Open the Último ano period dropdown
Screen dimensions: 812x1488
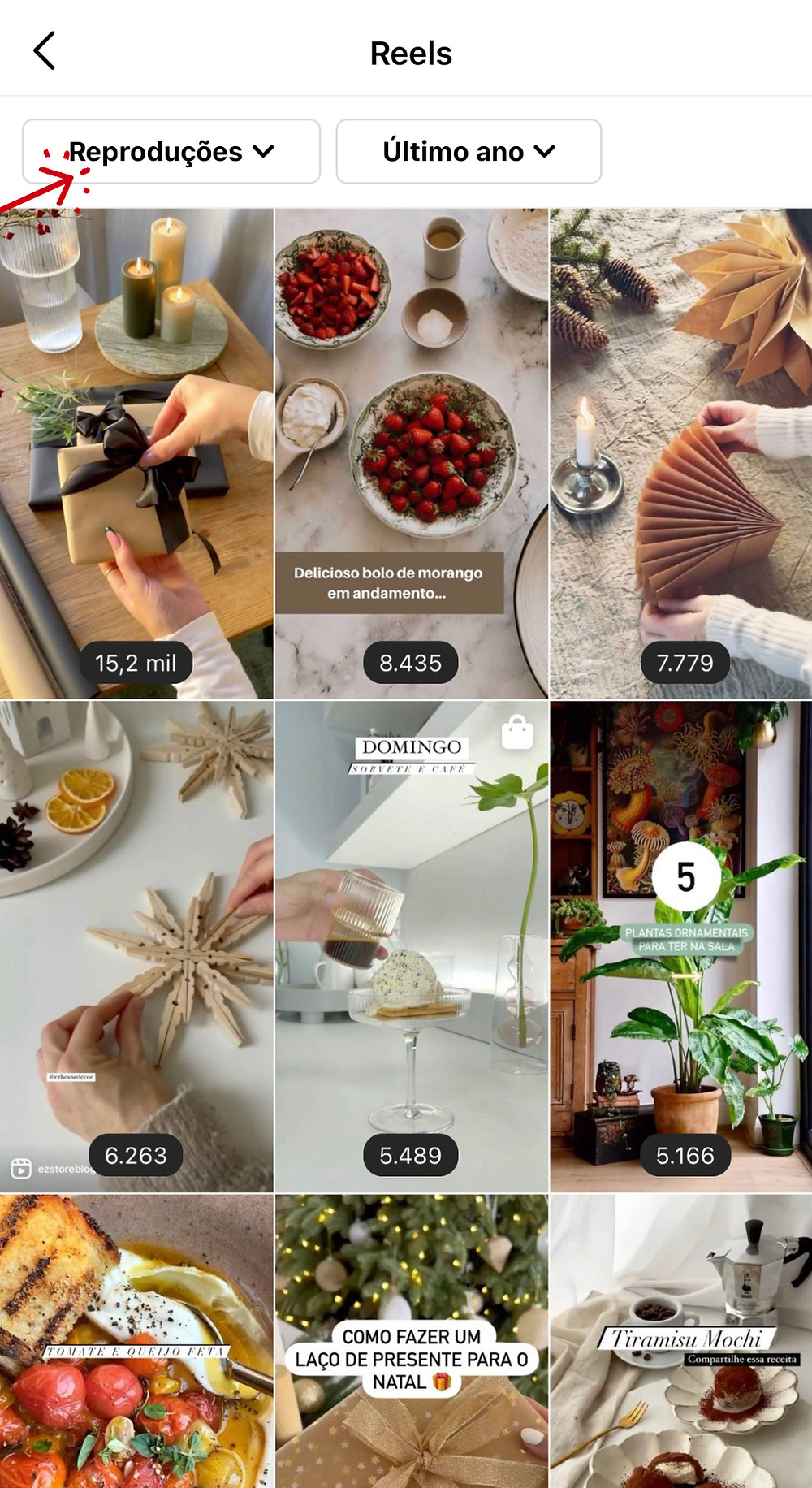[469, 151]
